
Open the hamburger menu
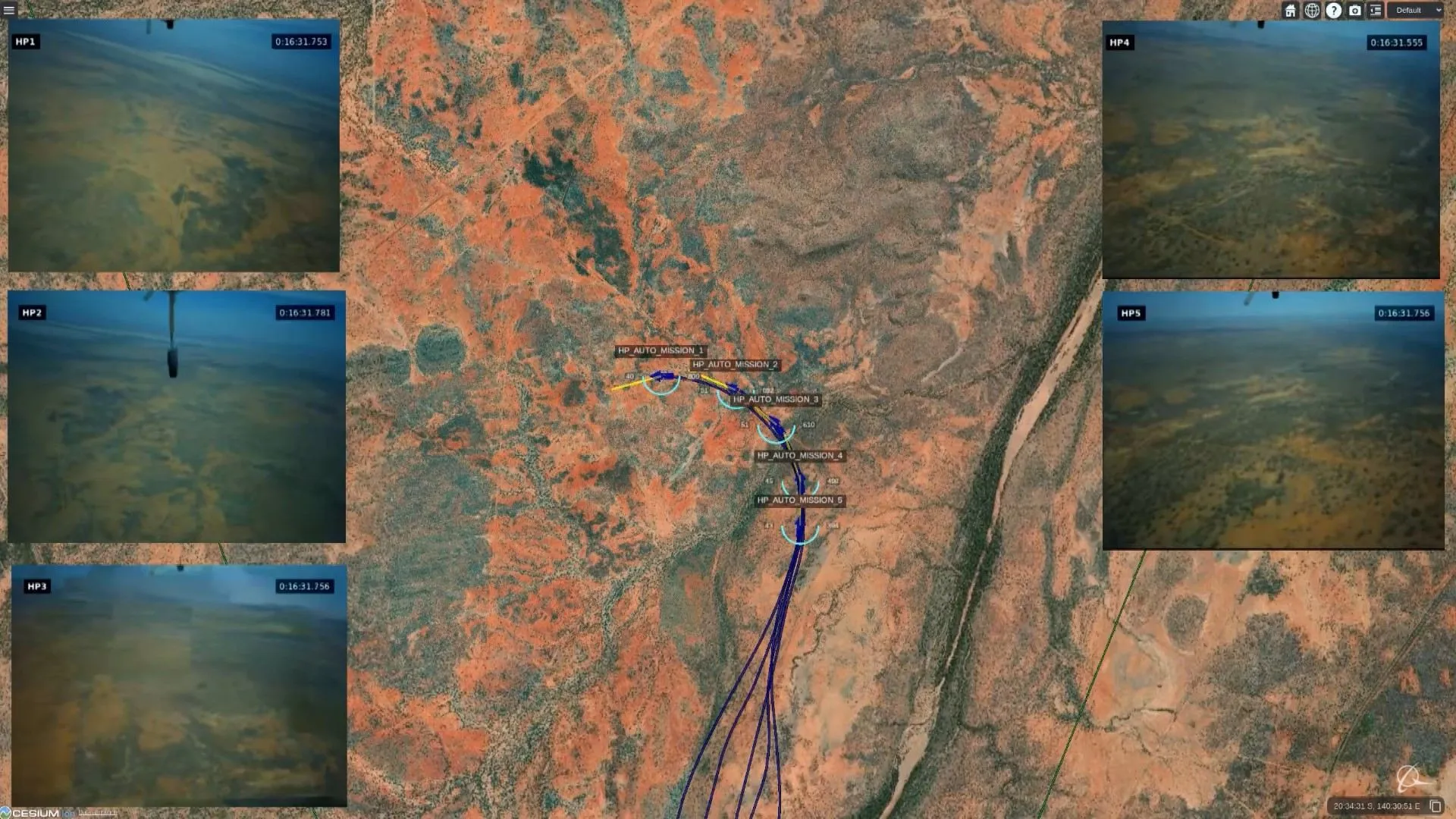point(9,10)
